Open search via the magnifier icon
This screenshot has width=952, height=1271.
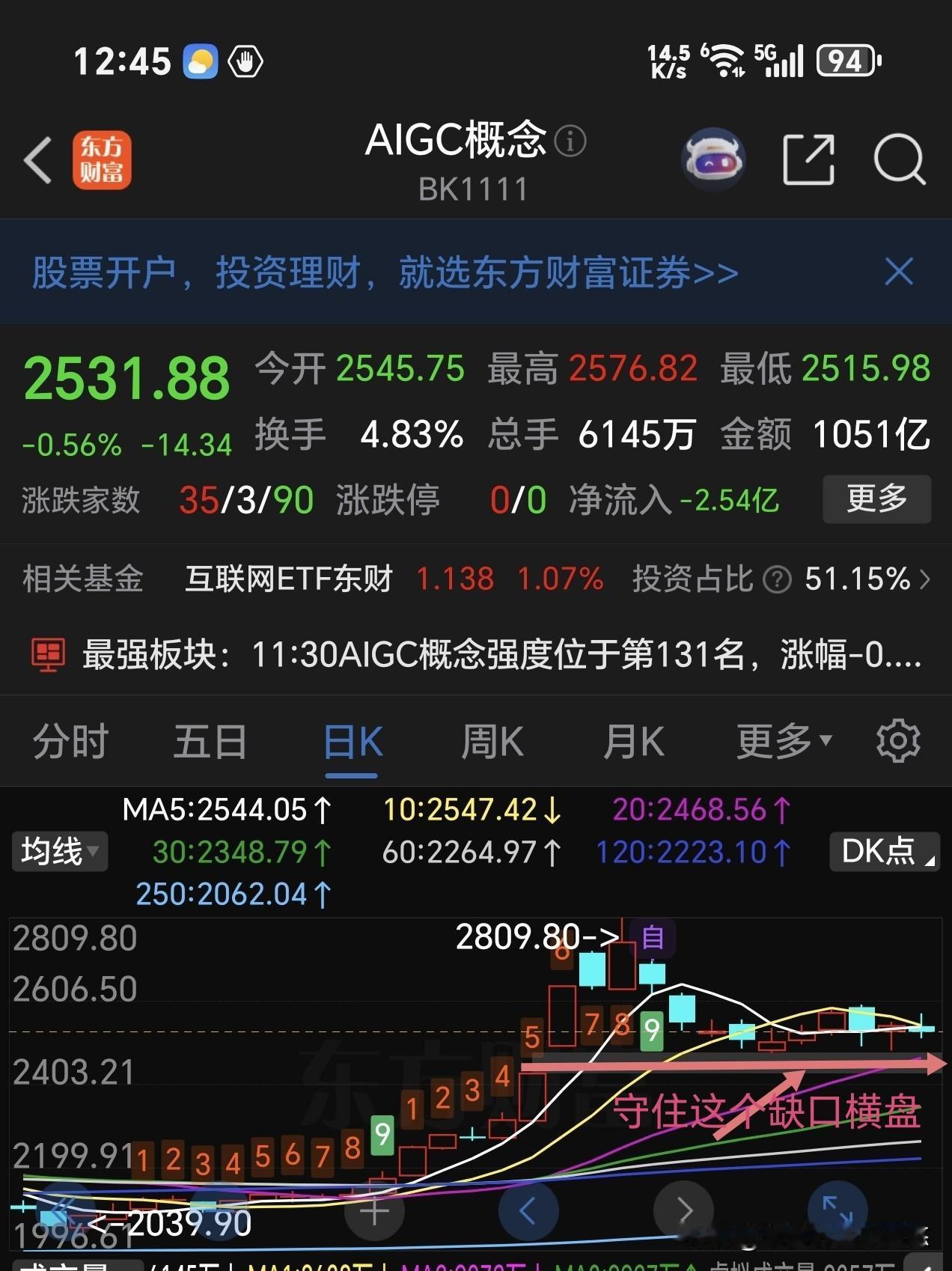900,159
